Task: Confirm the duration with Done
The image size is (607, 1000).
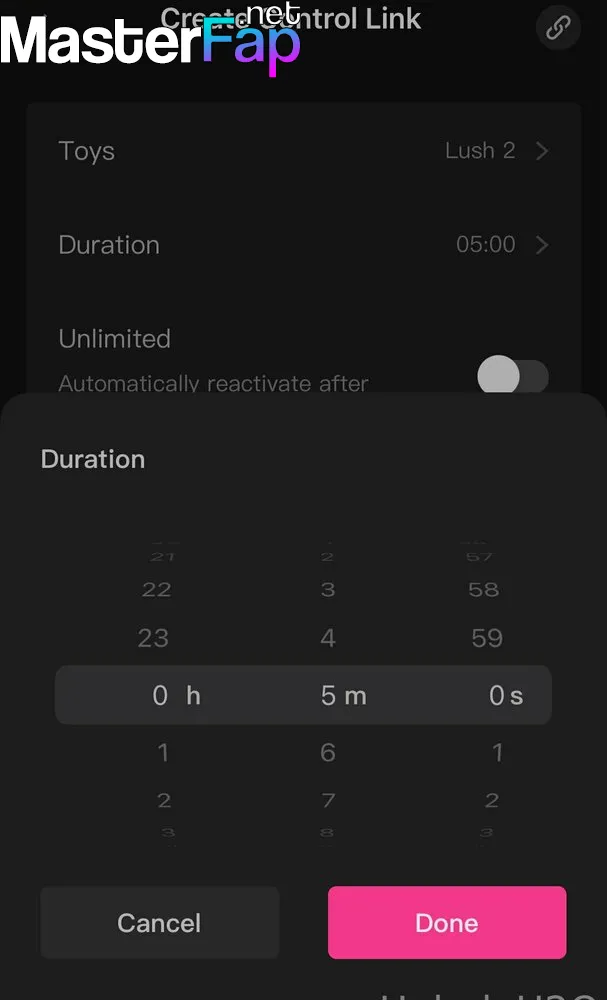Action: [x=447, y=922]
